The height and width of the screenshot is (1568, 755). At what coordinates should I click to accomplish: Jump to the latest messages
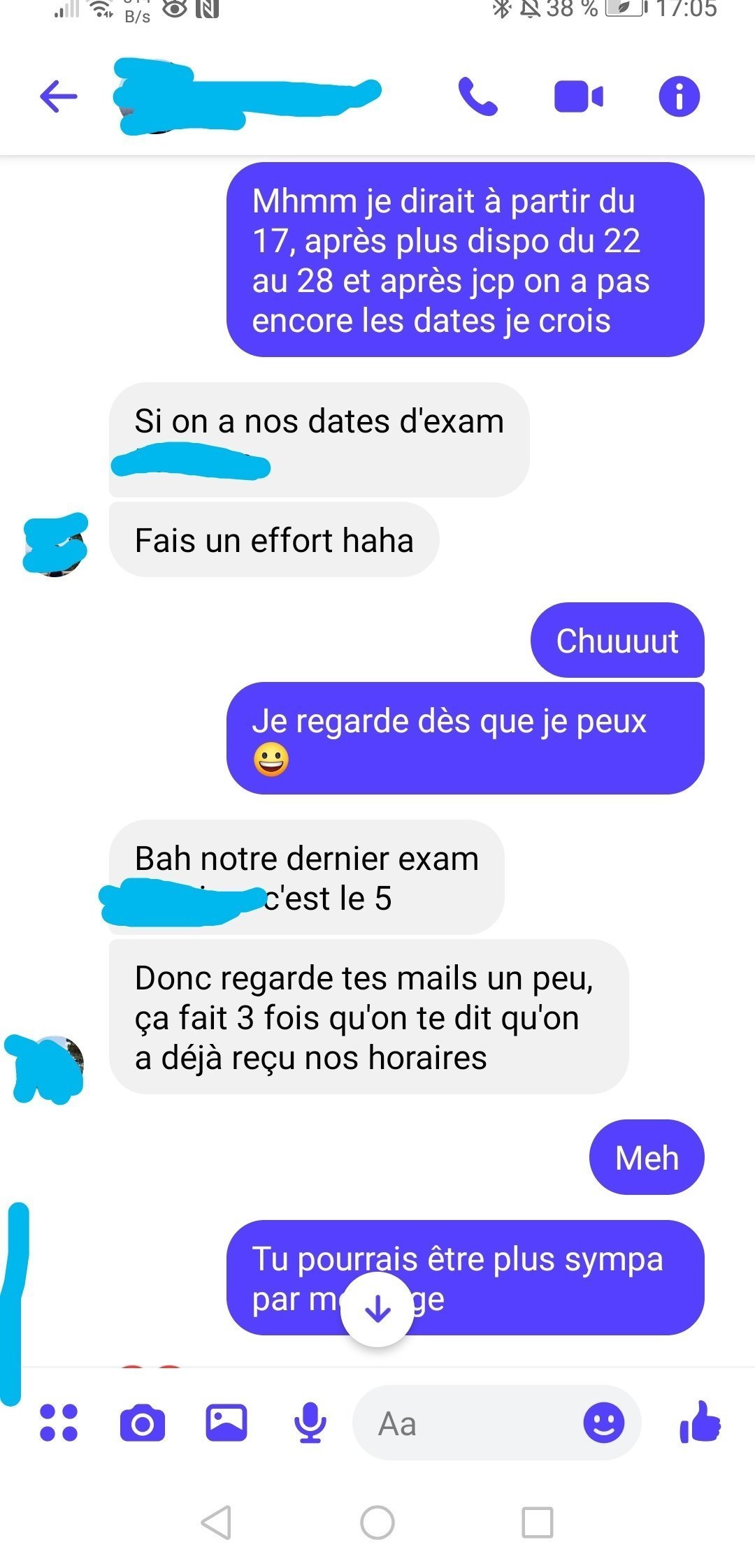377,1309
